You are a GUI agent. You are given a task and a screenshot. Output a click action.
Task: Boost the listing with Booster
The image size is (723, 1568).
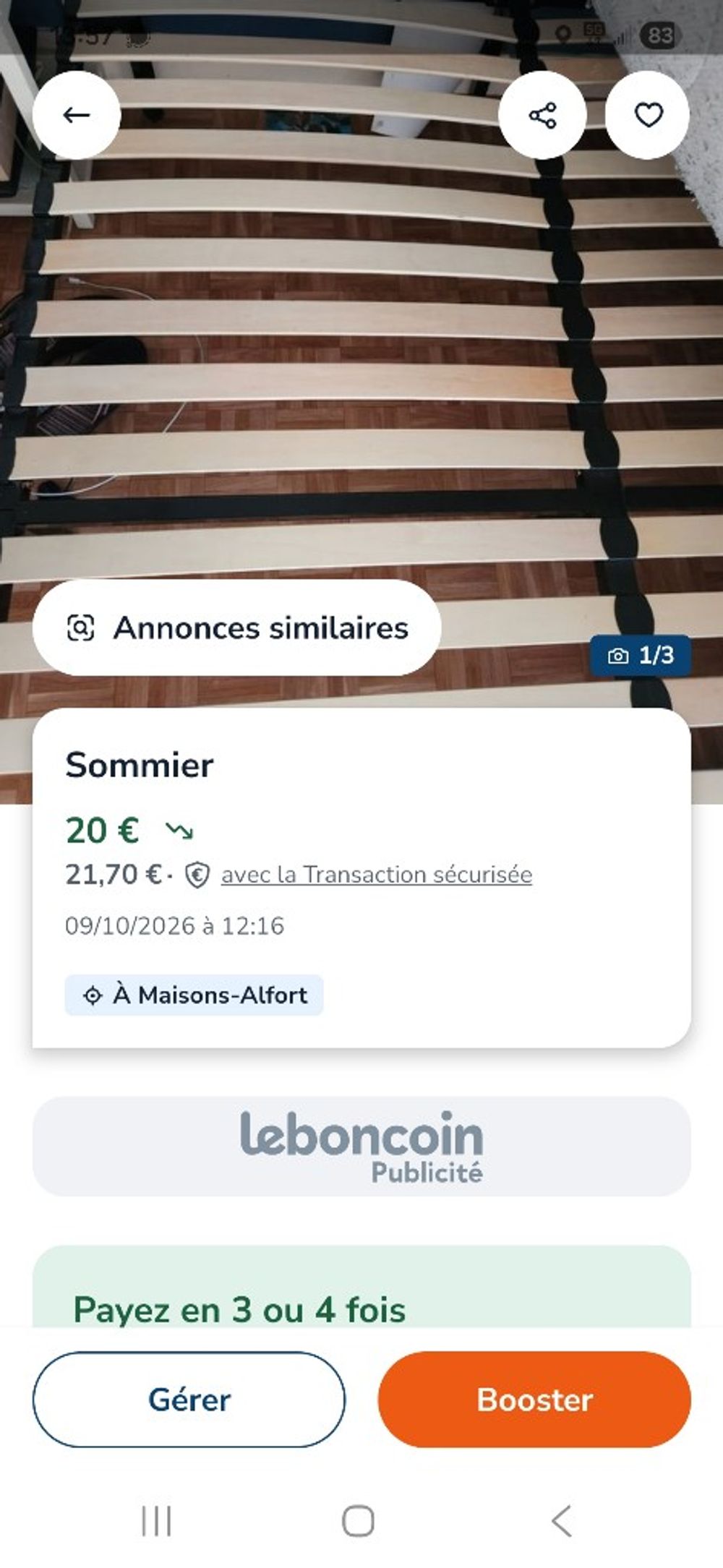click(534, 1400)
